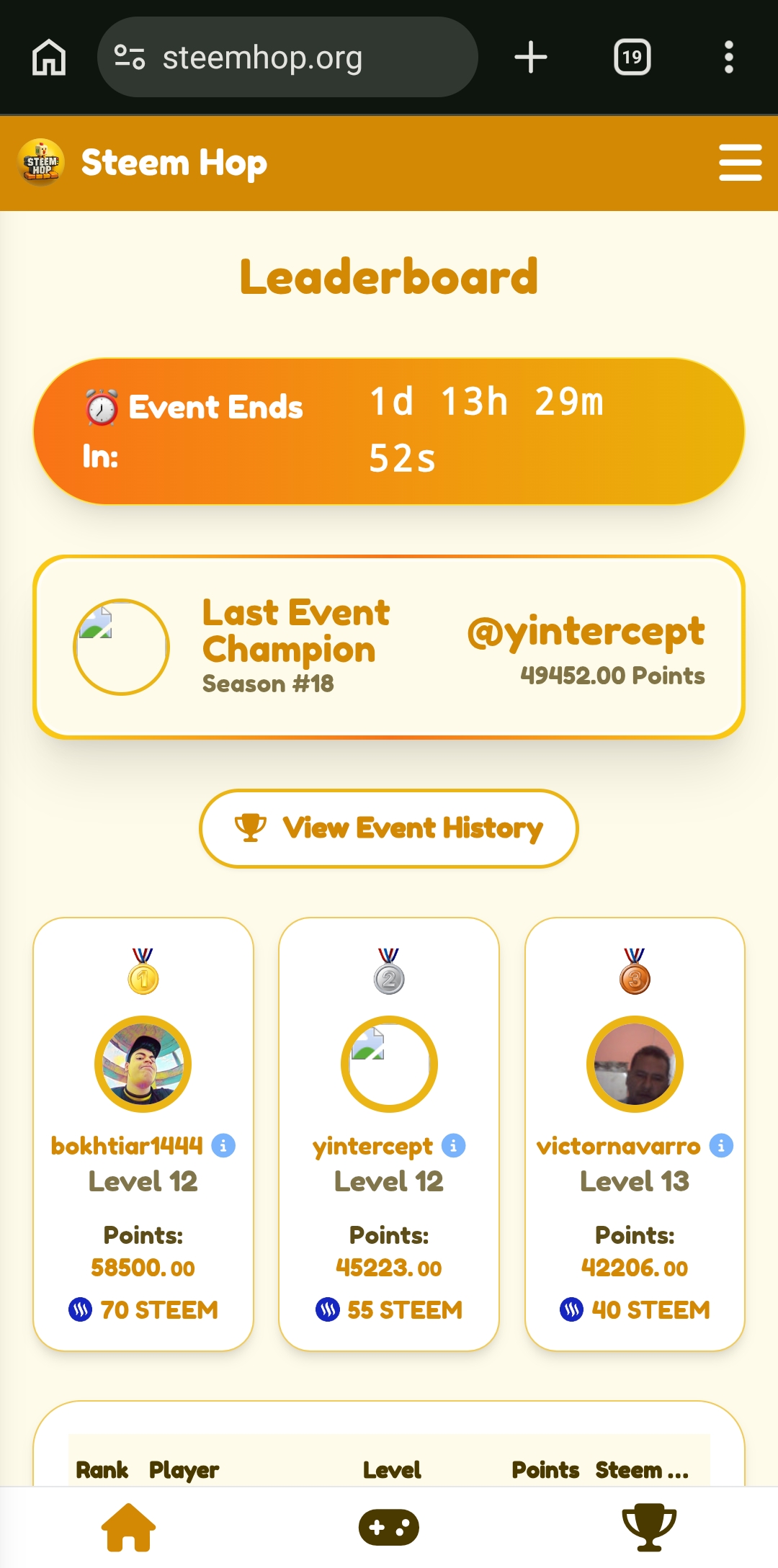The height and width of the screenshot is (1568, 778).
Task: Edit the steemhop.org address bar
Action: point(287,57)
